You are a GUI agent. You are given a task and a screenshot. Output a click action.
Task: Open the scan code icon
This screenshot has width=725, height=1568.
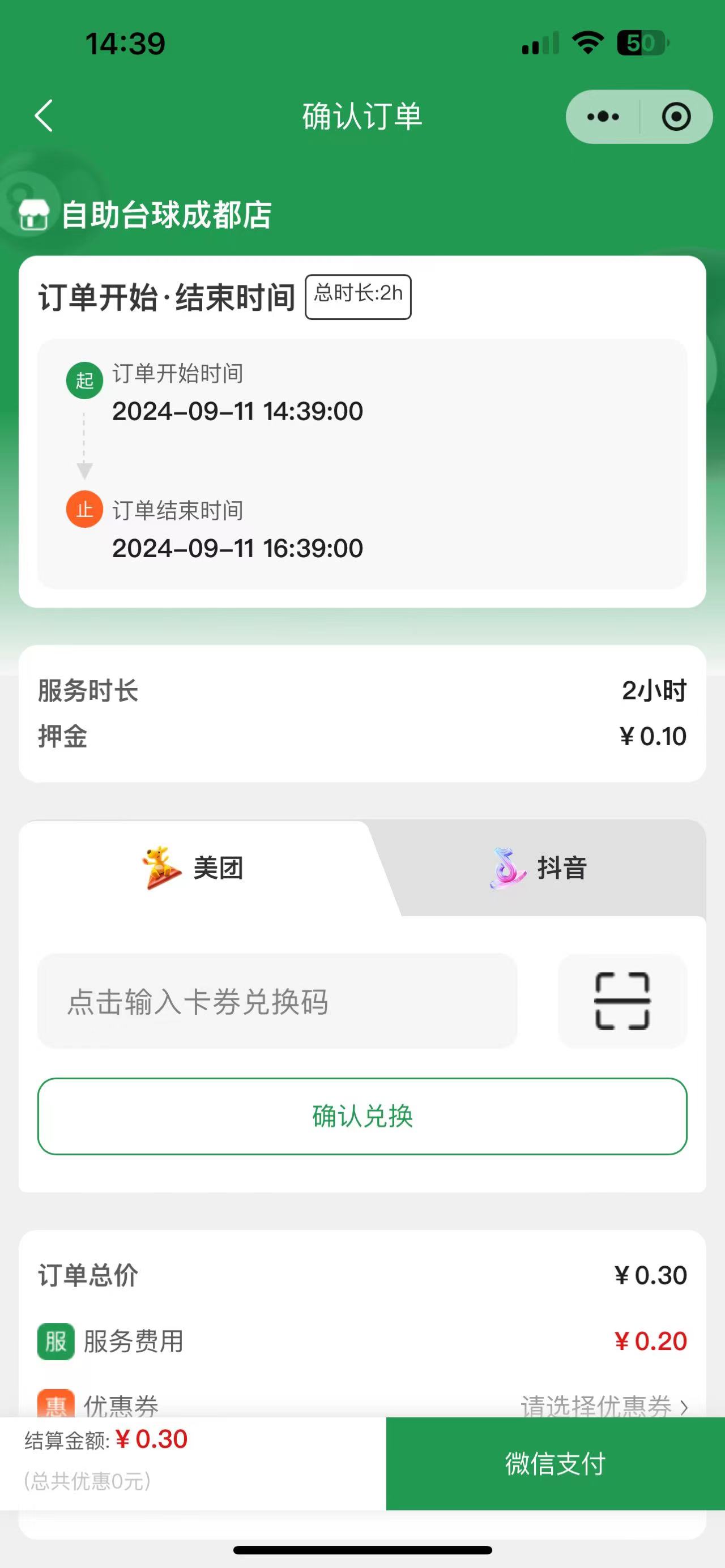pos(622,1001)
